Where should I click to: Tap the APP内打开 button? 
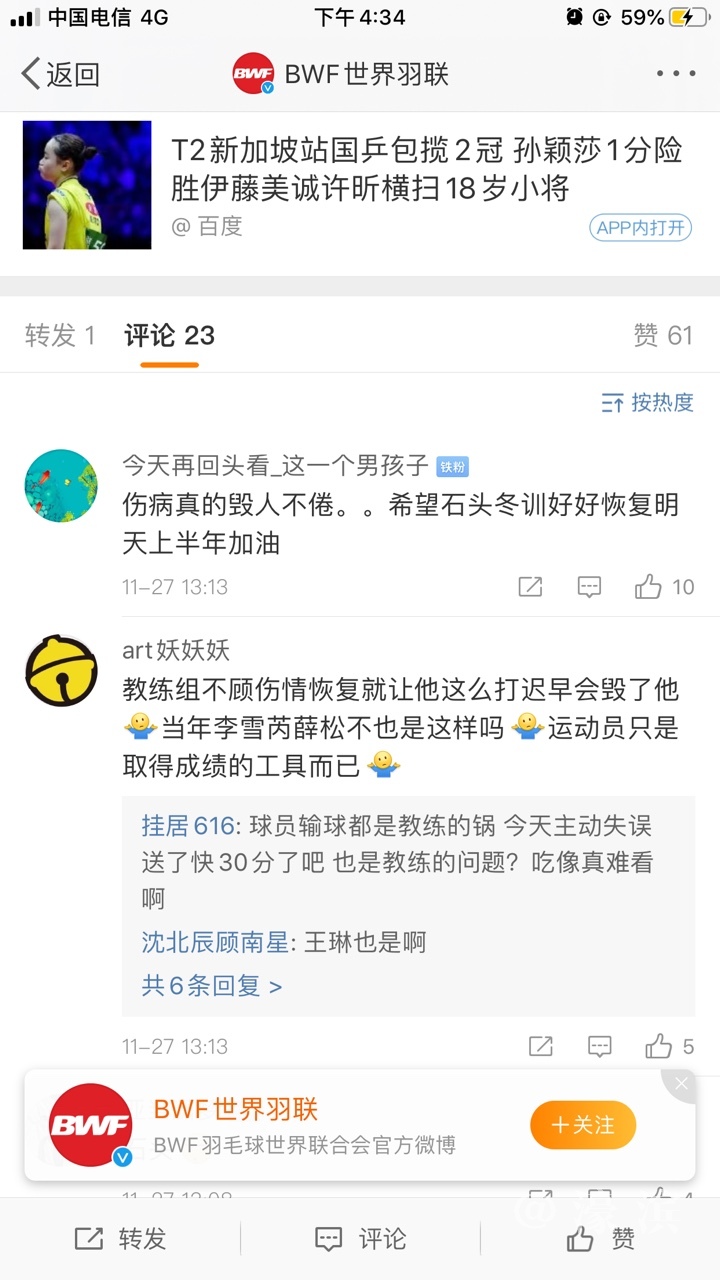click(640, 227)
